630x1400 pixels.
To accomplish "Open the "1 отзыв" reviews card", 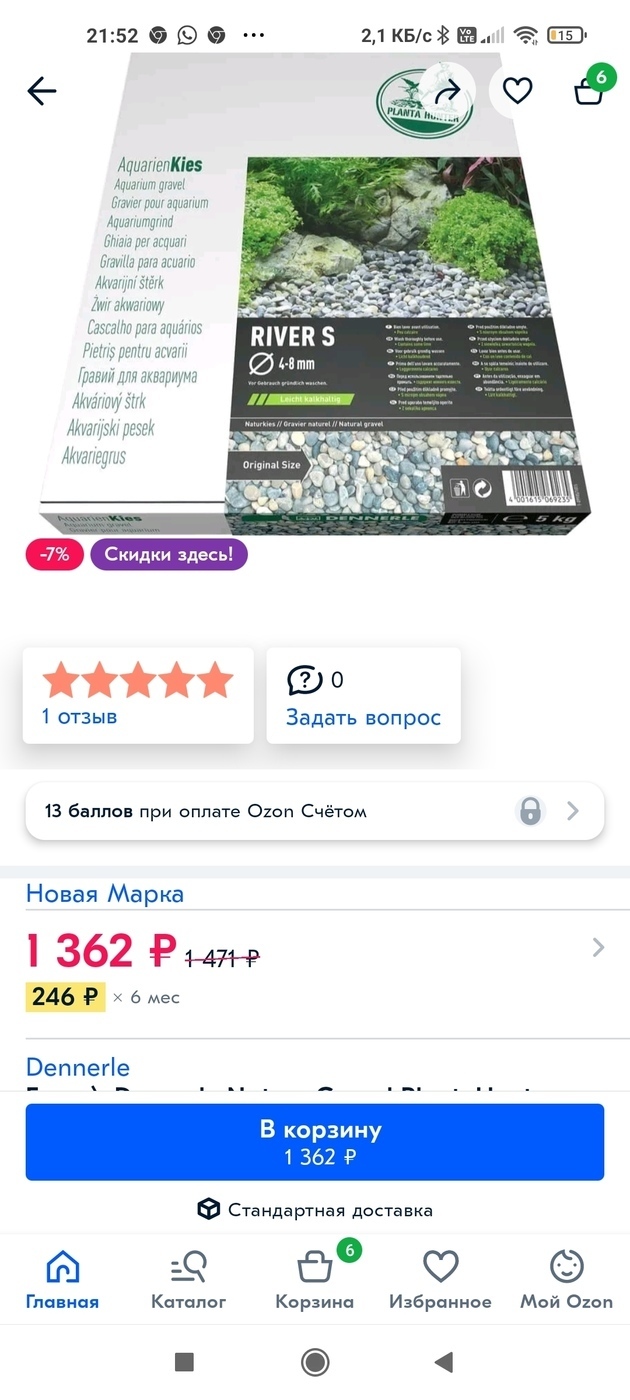I will [x=138, y=696].
